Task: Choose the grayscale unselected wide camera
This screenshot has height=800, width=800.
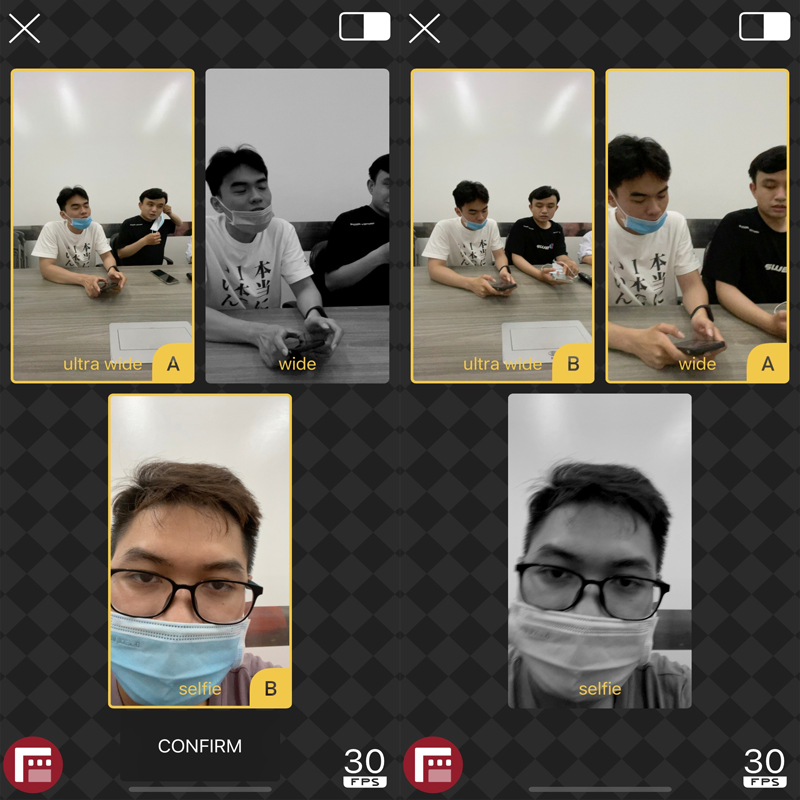Action: coord(297,225)
